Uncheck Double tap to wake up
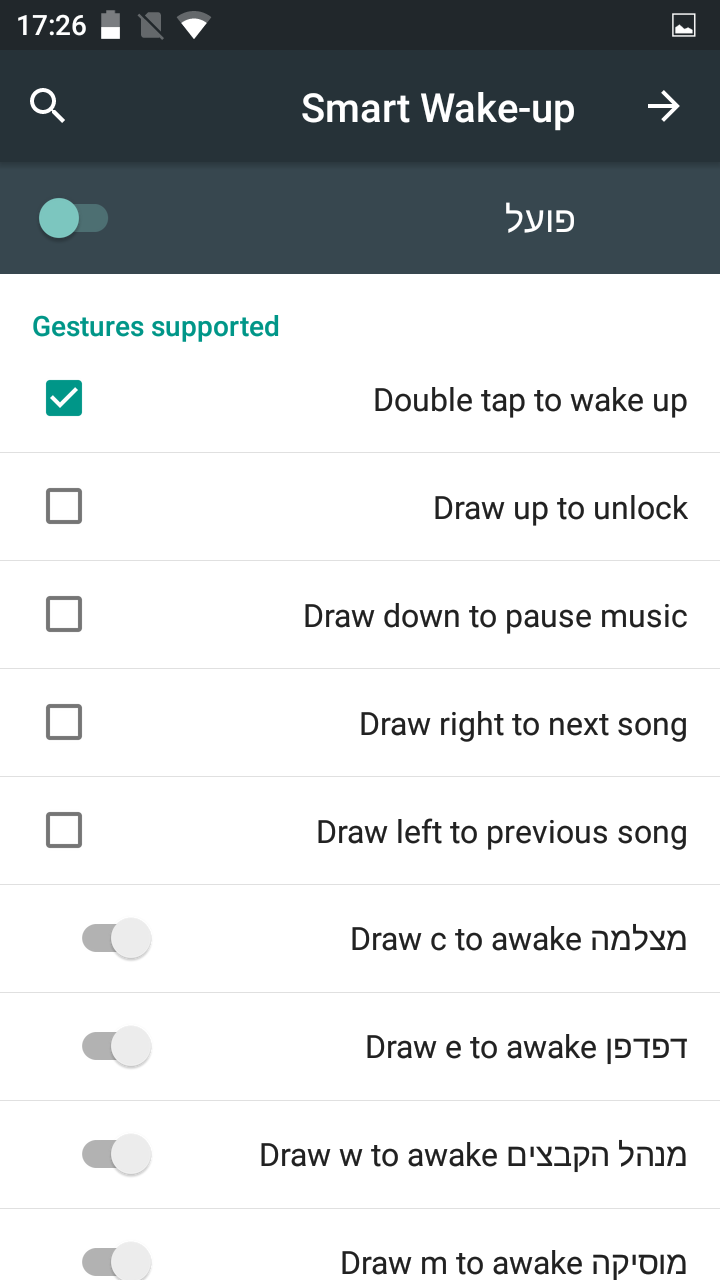This screenshot has height=1280, width=720. pos(64,399)
